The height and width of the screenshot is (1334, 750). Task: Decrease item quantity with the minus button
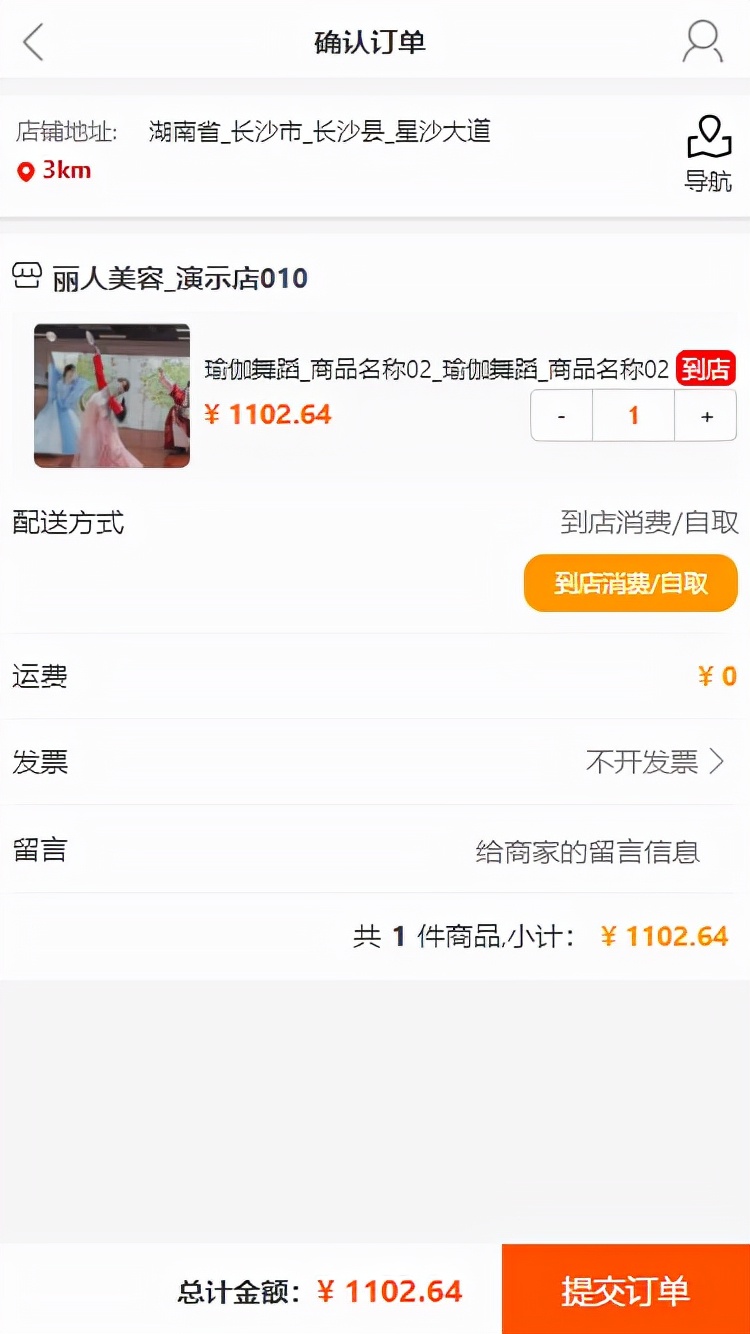pos(560,415)
